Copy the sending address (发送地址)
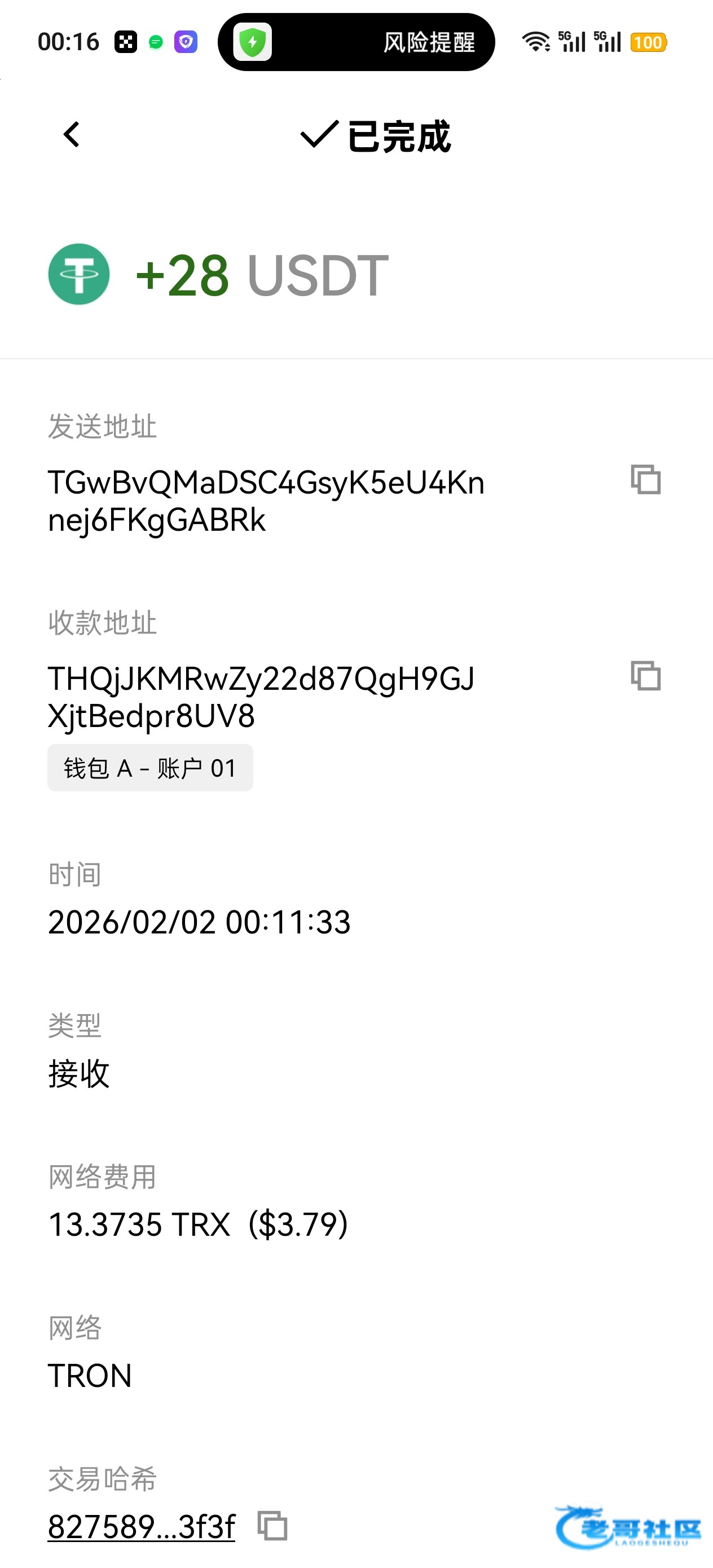Viewport: 713px width, 1568px height. coord(645,479)
